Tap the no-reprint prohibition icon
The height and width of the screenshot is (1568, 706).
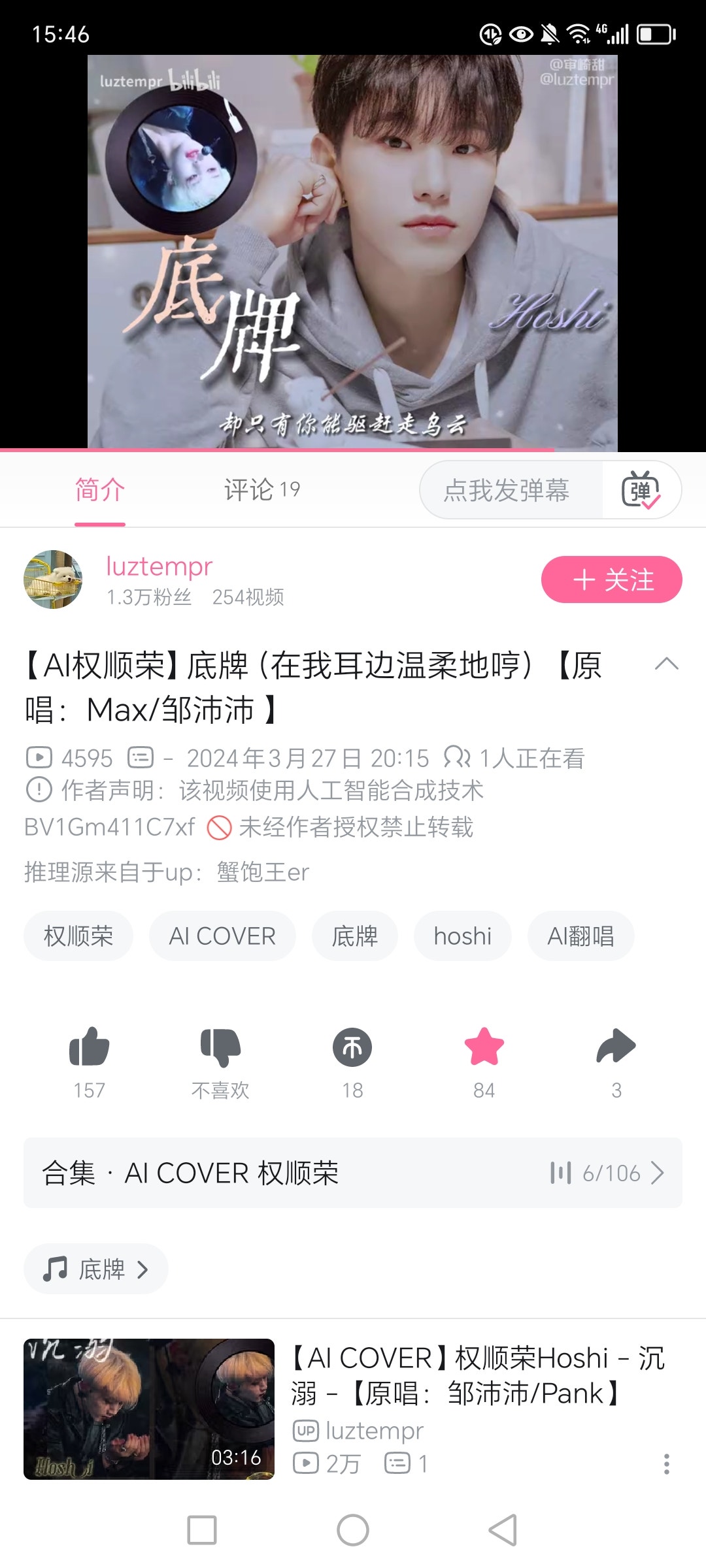[220, 828]
